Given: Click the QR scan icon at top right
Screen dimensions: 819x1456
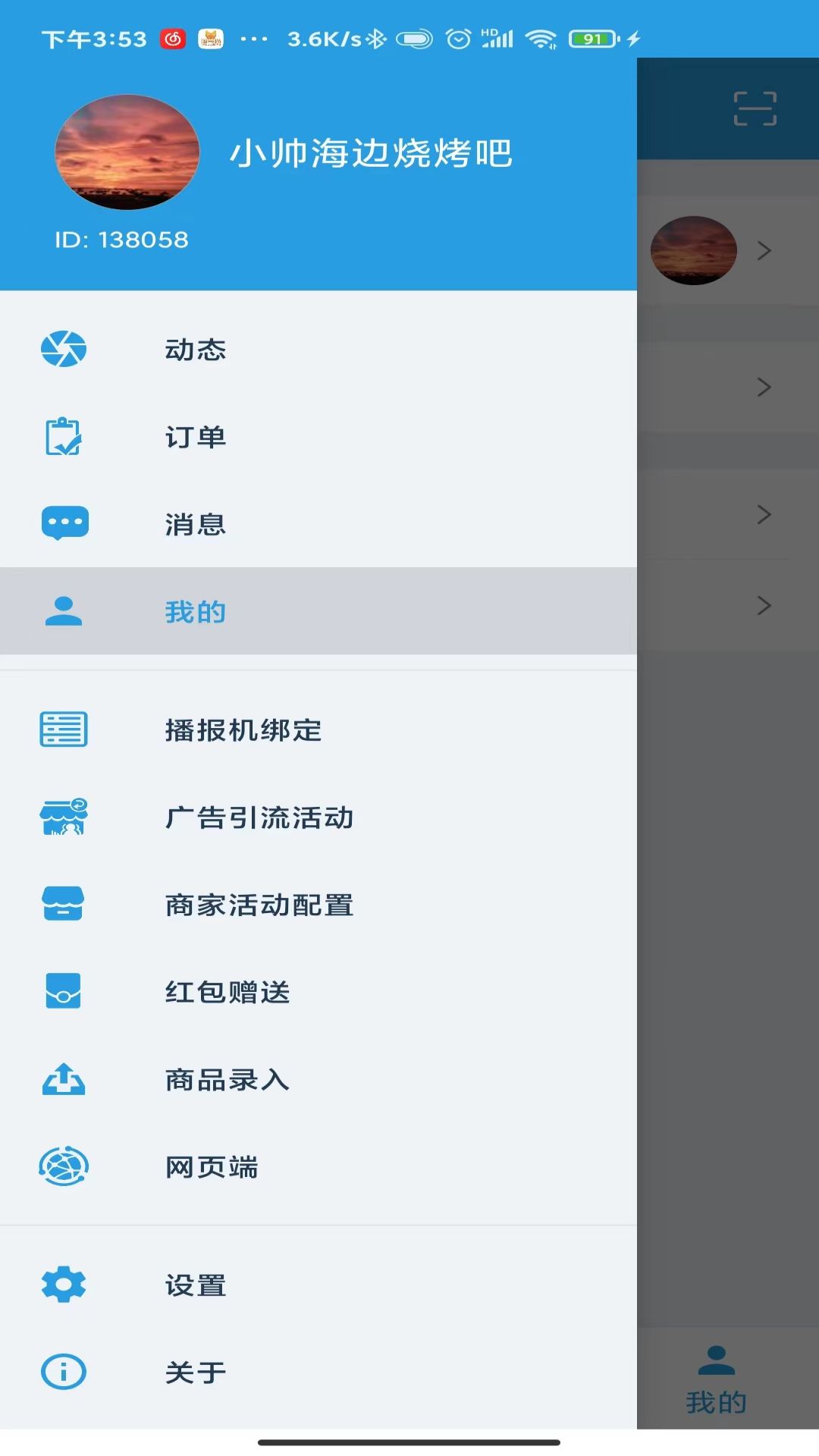Looking at the screenshot, I should click(x=755, y=108).
